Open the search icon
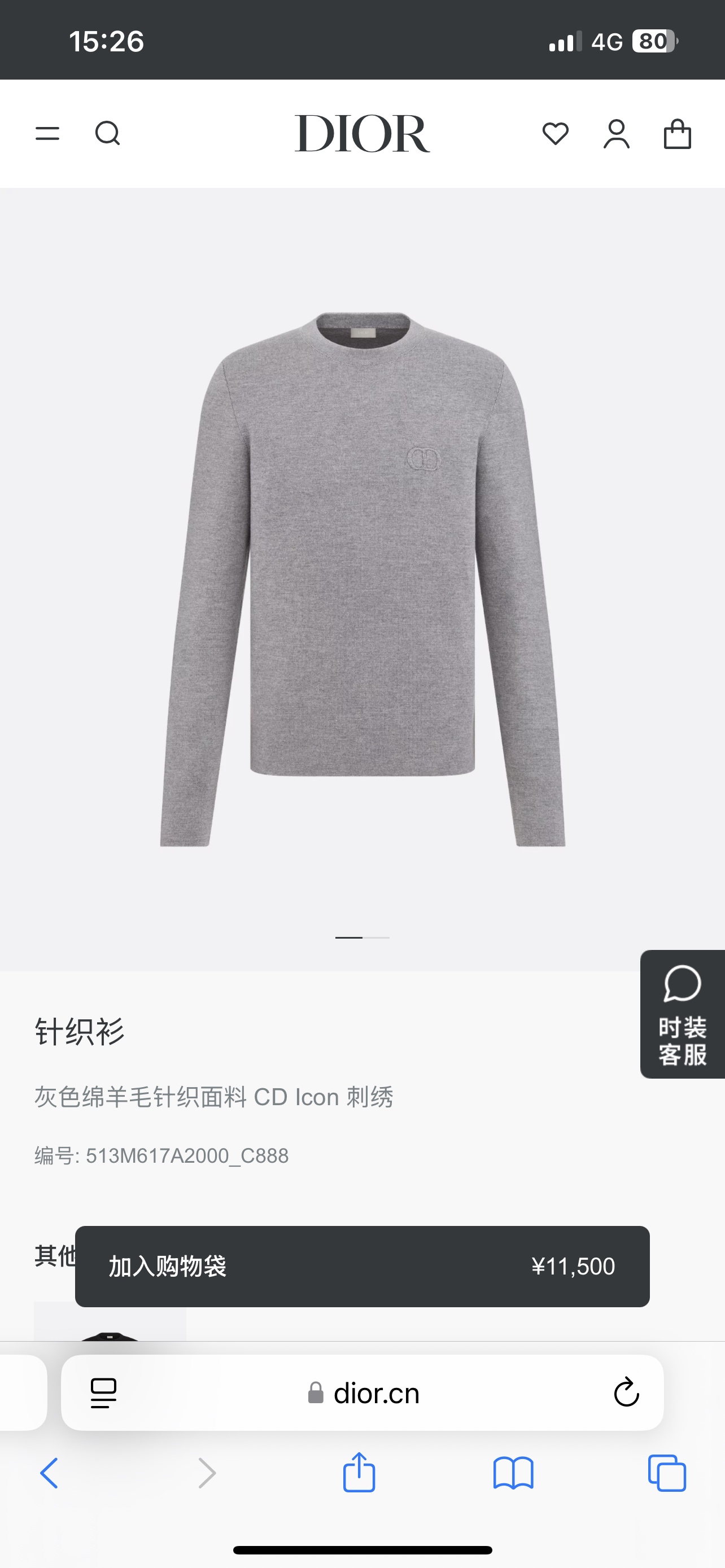Screen dimensions: 725x1568 point(108,133)
